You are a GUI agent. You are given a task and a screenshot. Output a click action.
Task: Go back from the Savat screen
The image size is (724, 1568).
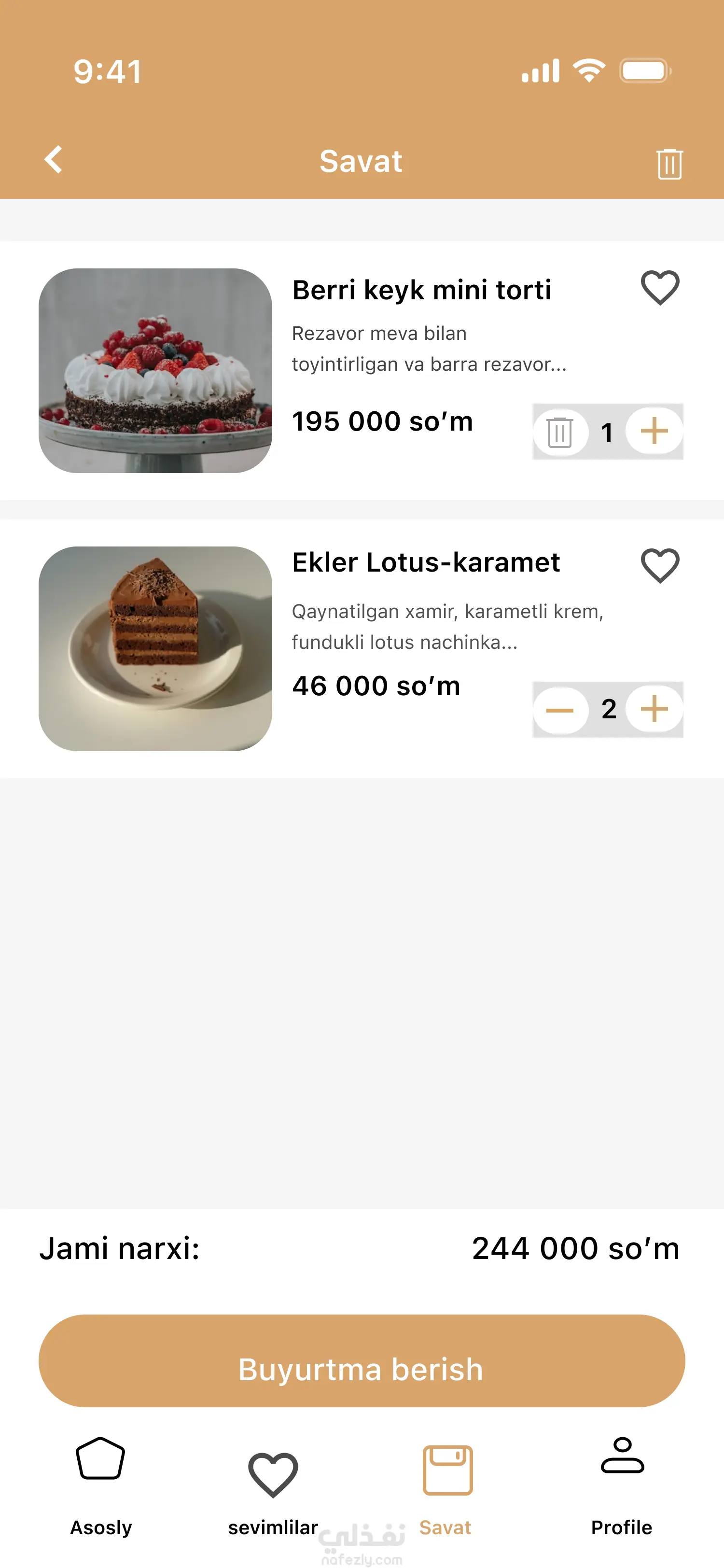pyautogui.click(x=54, y=160)
